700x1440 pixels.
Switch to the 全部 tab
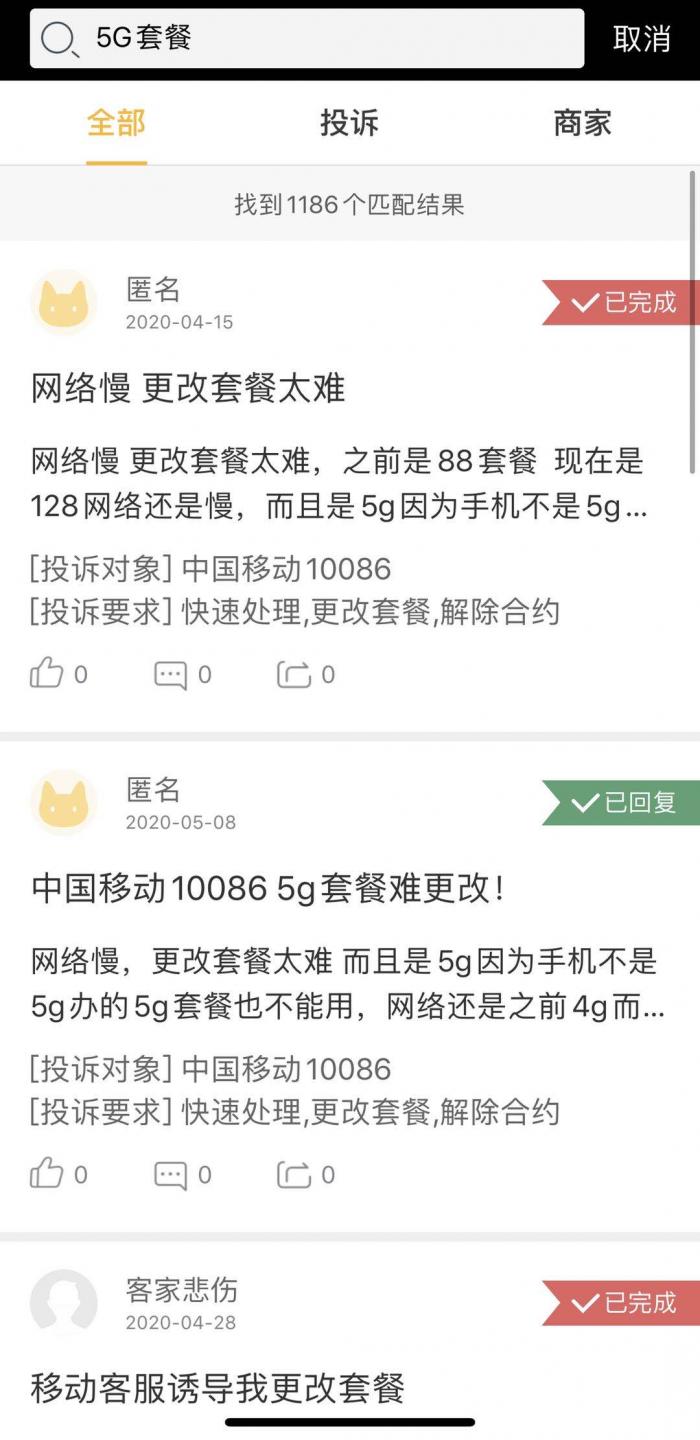point(116,123)
